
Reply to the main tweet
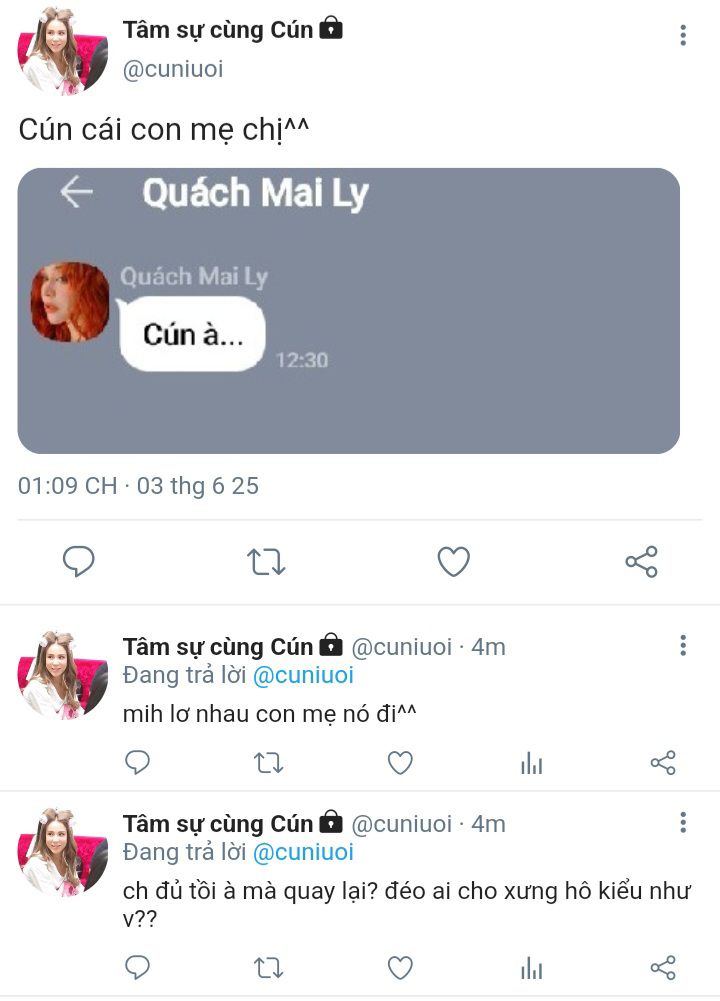point(78,562)
